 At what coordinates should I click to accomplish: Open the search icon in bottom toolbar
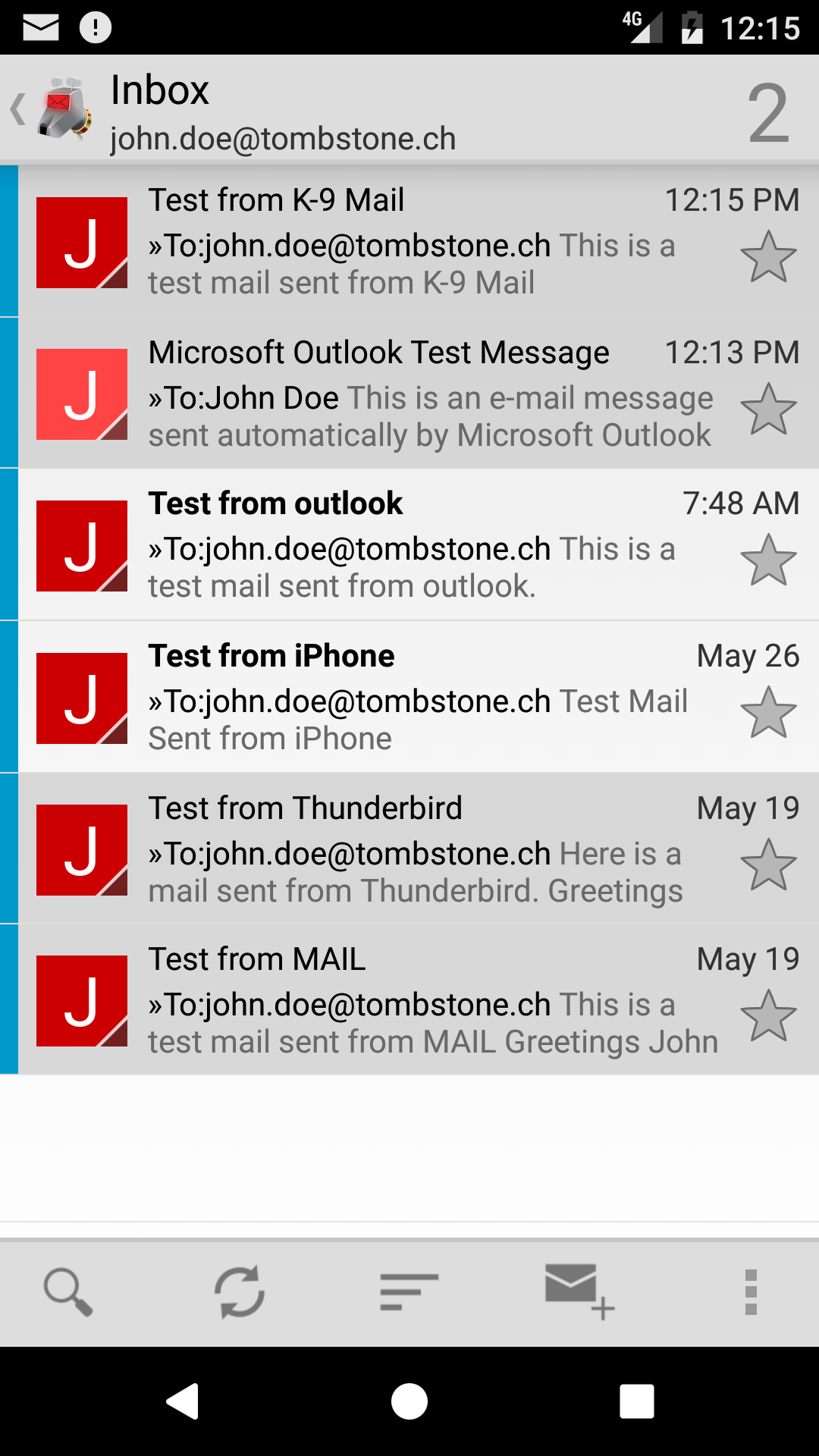point(68,1291)
